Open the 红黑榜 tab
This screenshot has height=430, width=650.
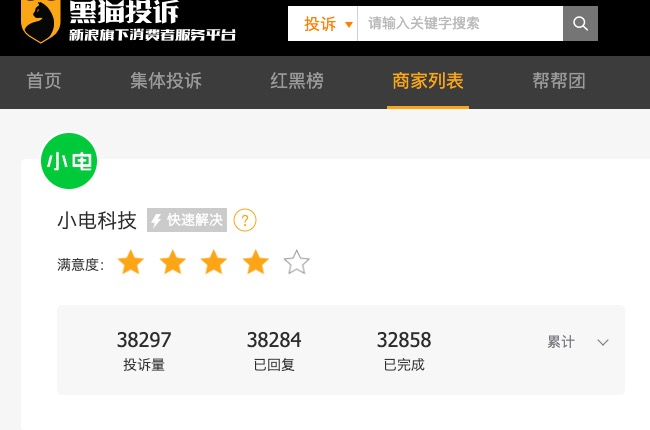click(x=297, y=81)
